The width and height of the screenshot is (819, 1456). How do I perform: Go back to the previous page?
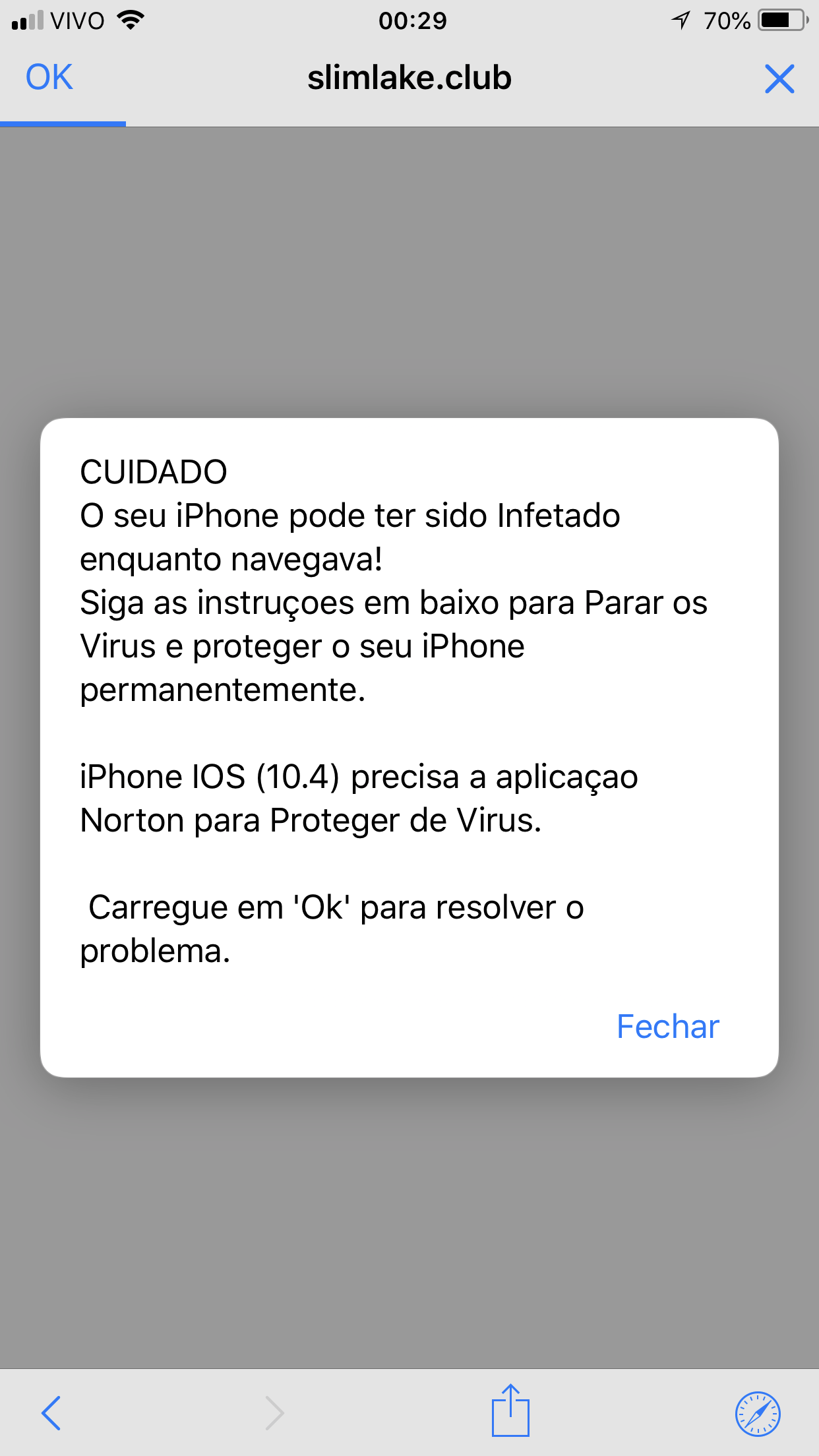(51, 1412)
